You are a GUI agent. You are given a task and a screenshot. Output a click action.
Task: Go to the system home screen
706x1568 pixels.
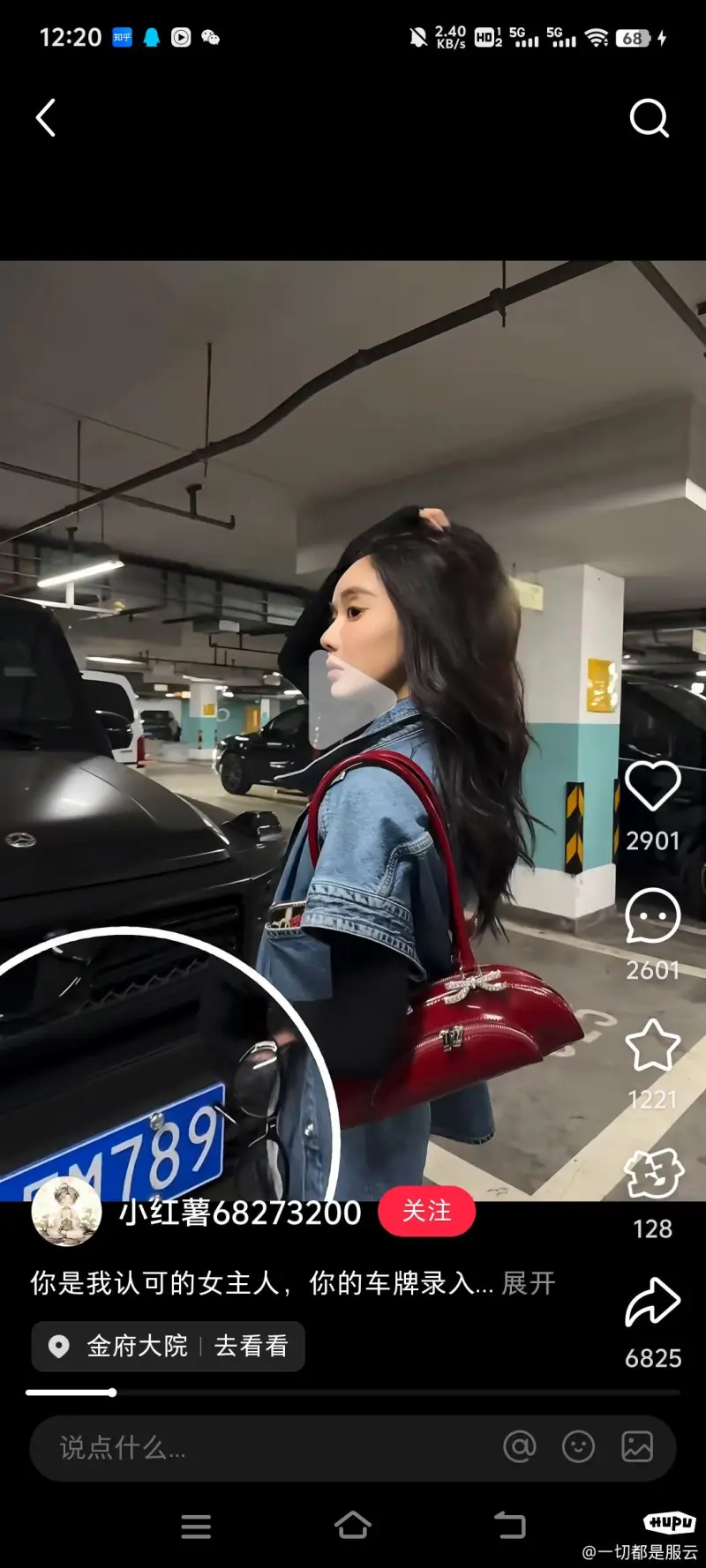(352, 1526)
